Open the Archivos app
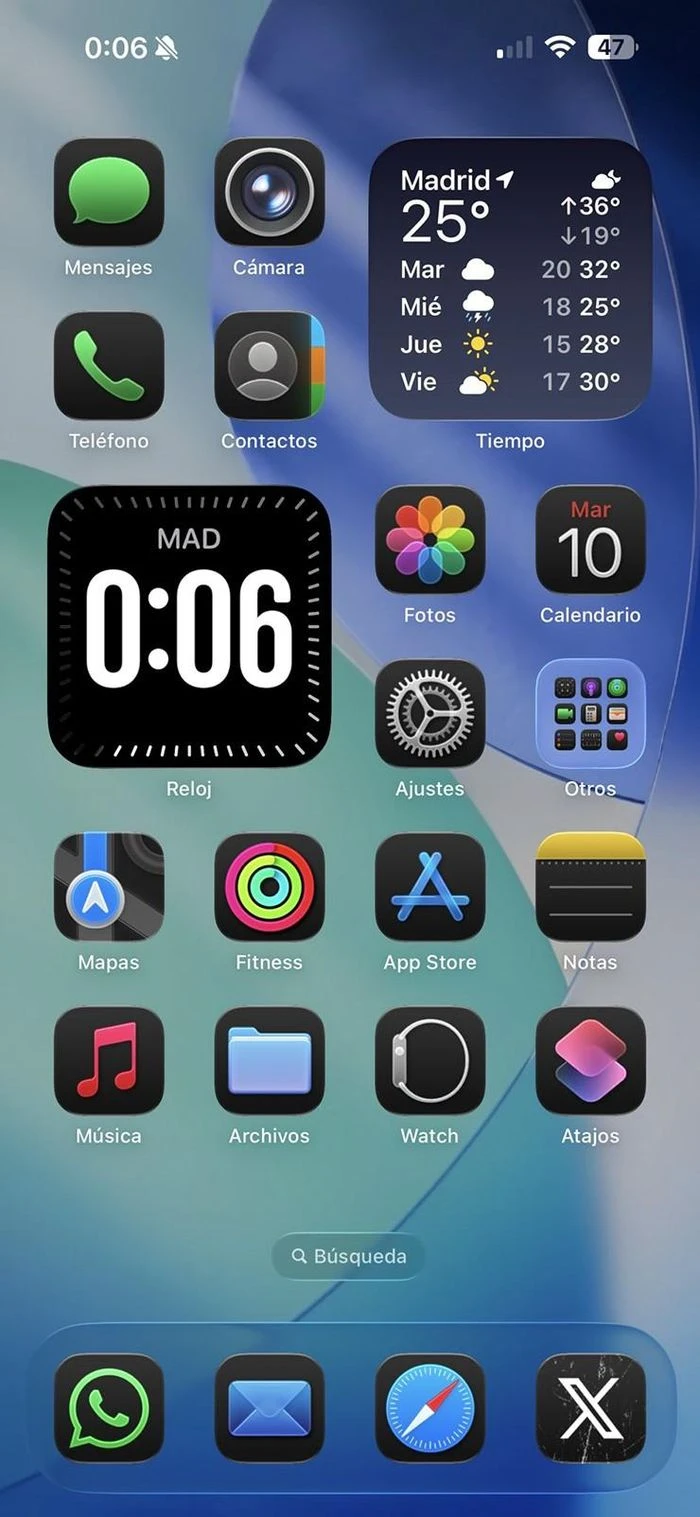Viewport: 700px width, 1517px height. pos(269,1061)
